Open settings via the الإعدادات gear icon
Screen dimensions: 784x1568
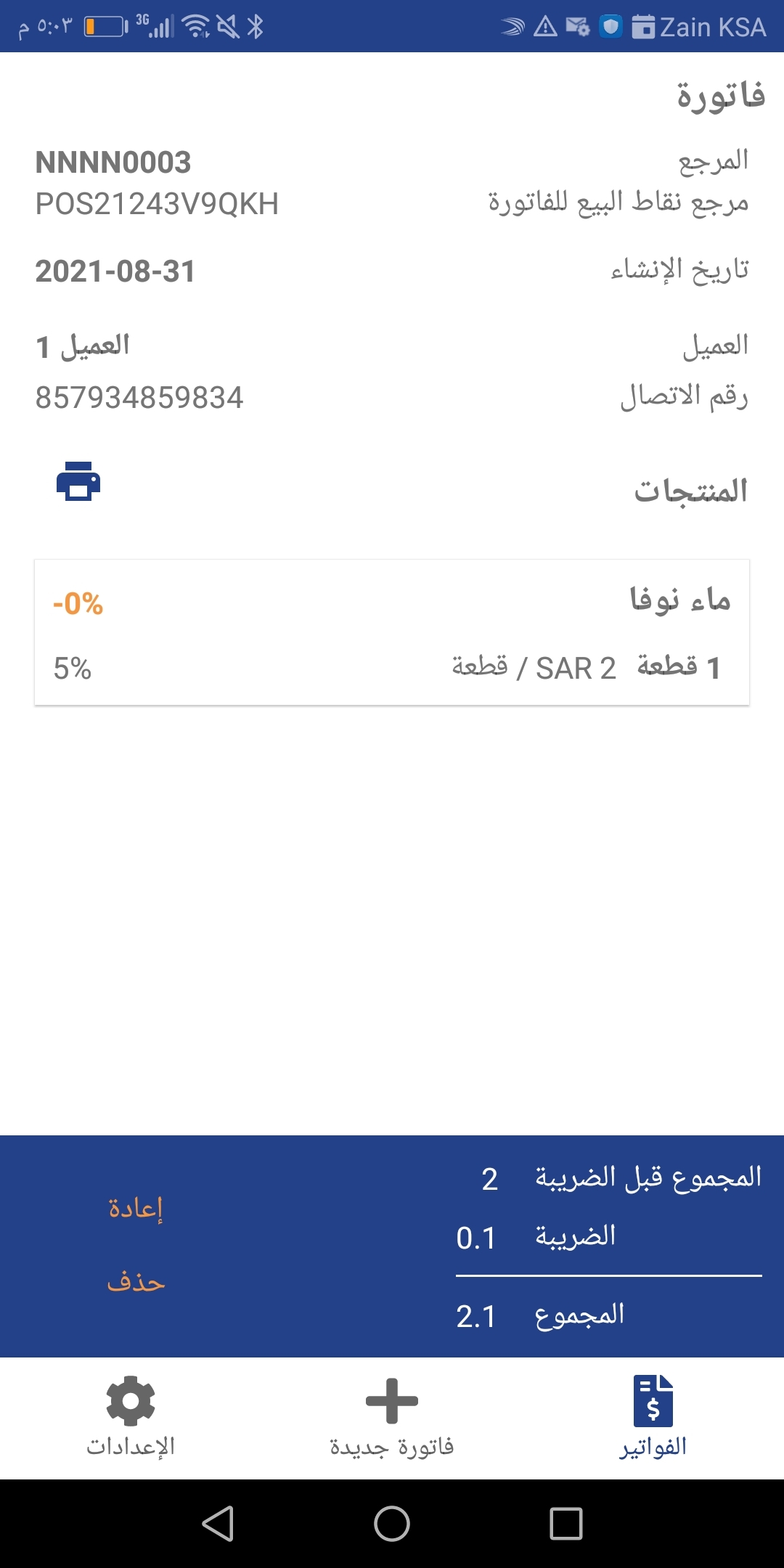(x=131, y=1401)
